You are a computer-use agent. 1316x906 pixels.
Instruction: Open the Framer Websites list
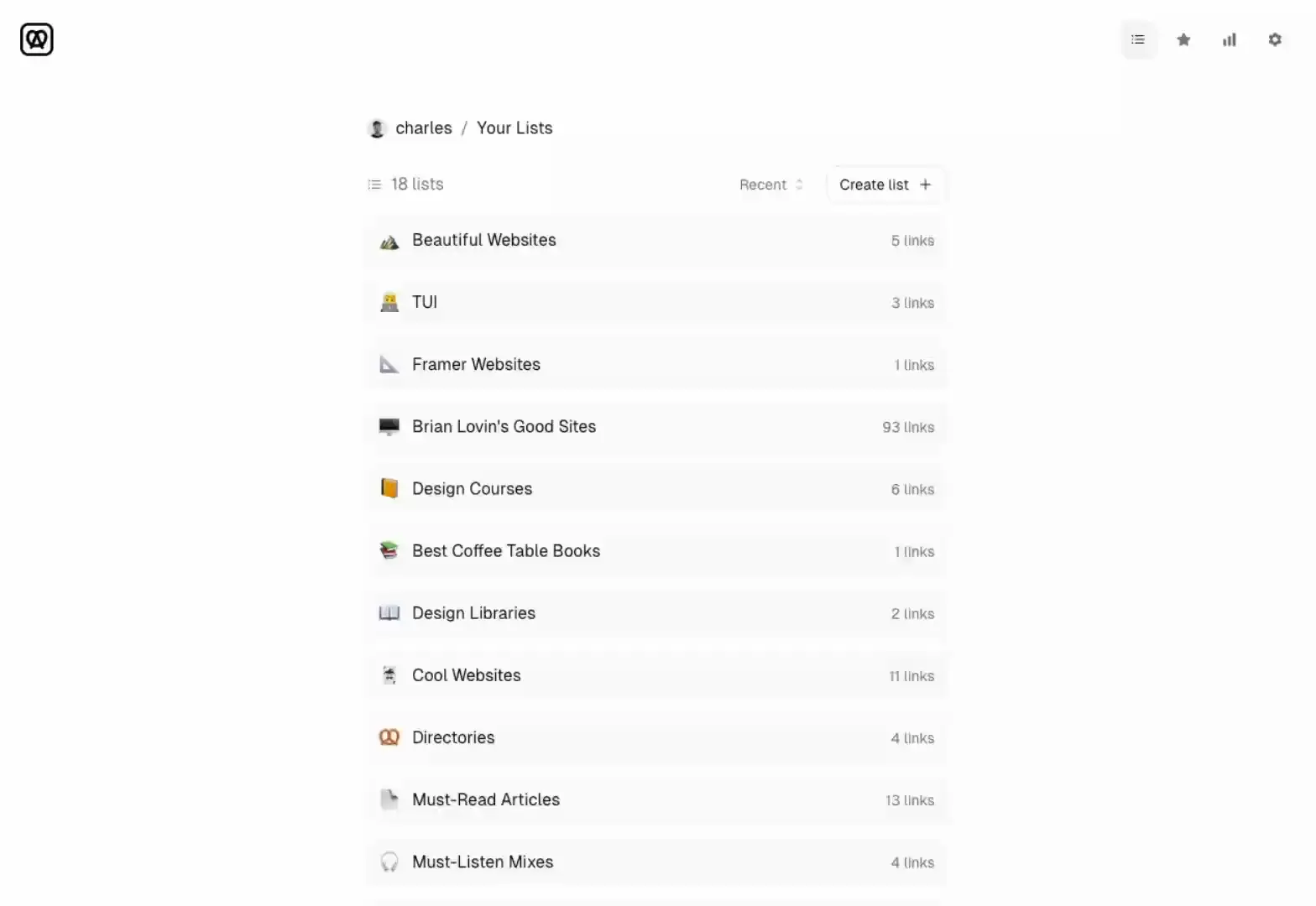point(655,365)
